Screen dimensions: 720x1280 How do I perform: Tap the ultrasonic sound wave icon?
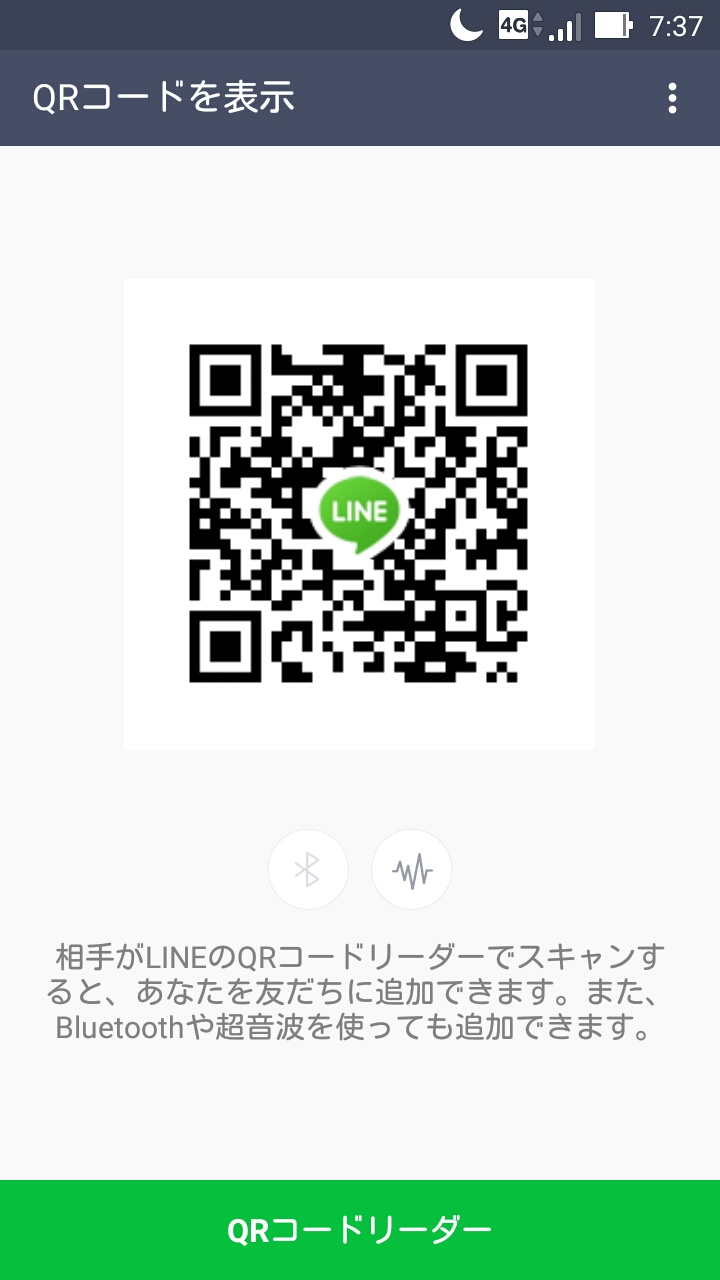[412, 870]
